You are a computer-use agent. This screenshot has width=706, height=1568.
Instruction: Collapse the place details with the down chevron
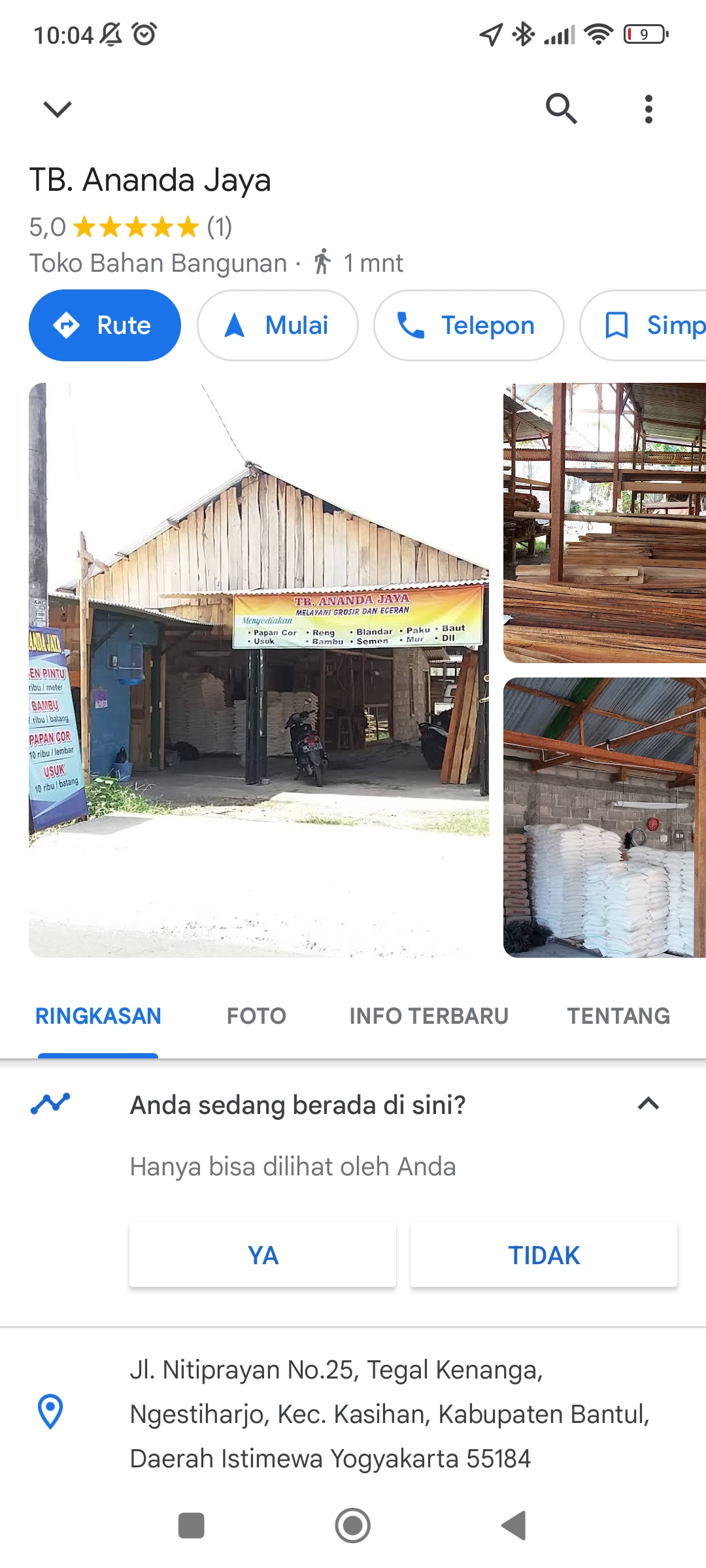click(x=57, y=109)
